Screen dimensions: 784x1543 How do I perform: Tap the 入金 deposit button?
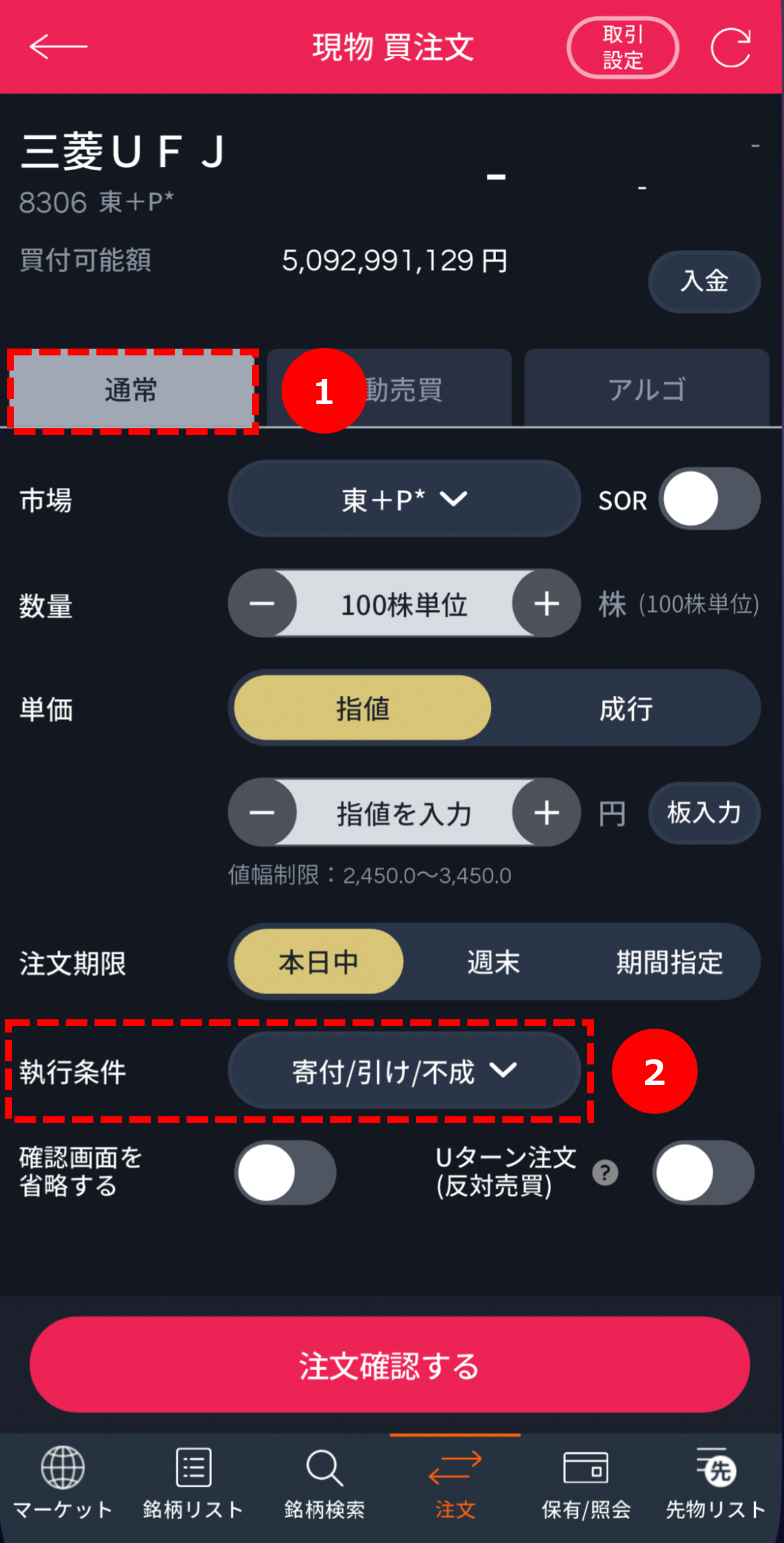[x=704, y=281]
